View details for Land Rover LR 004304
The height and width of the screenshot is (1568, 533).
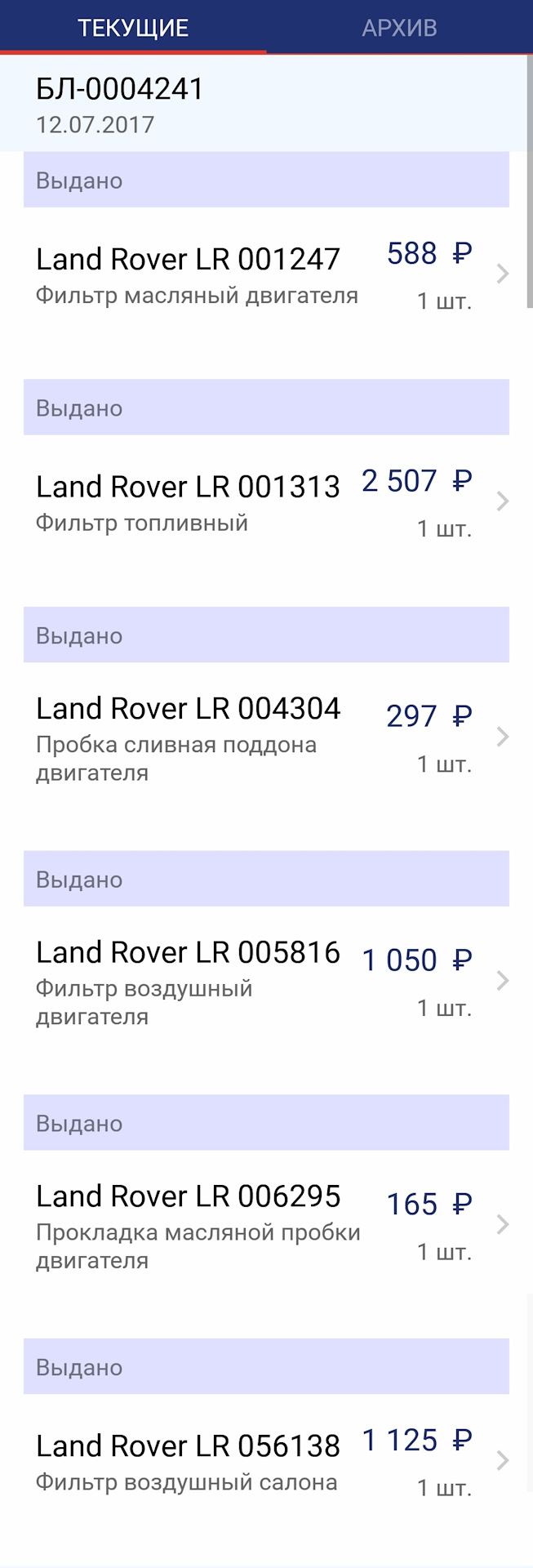pos(266,737)
